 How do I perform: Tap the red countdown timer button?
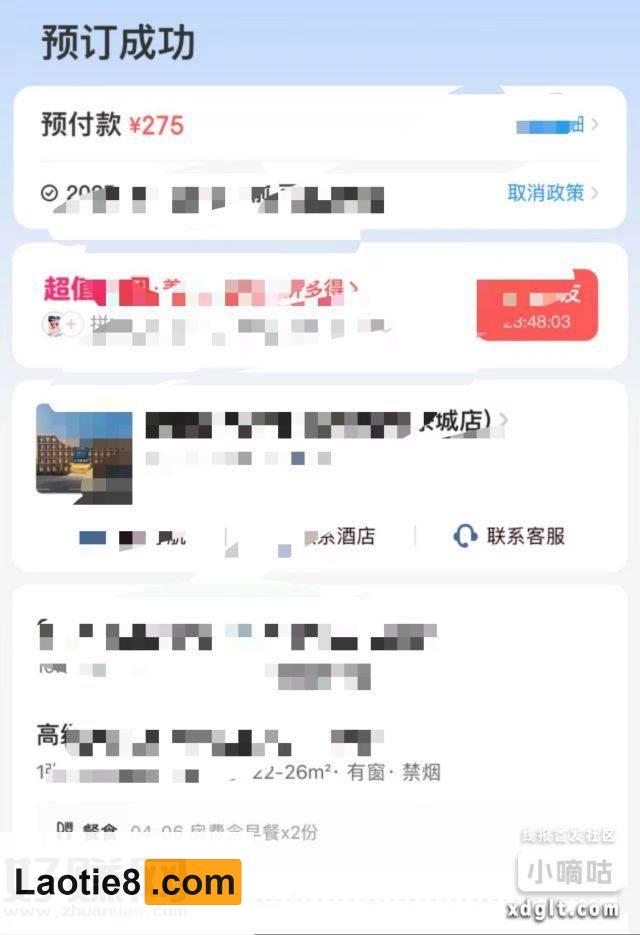click(537, 308)
